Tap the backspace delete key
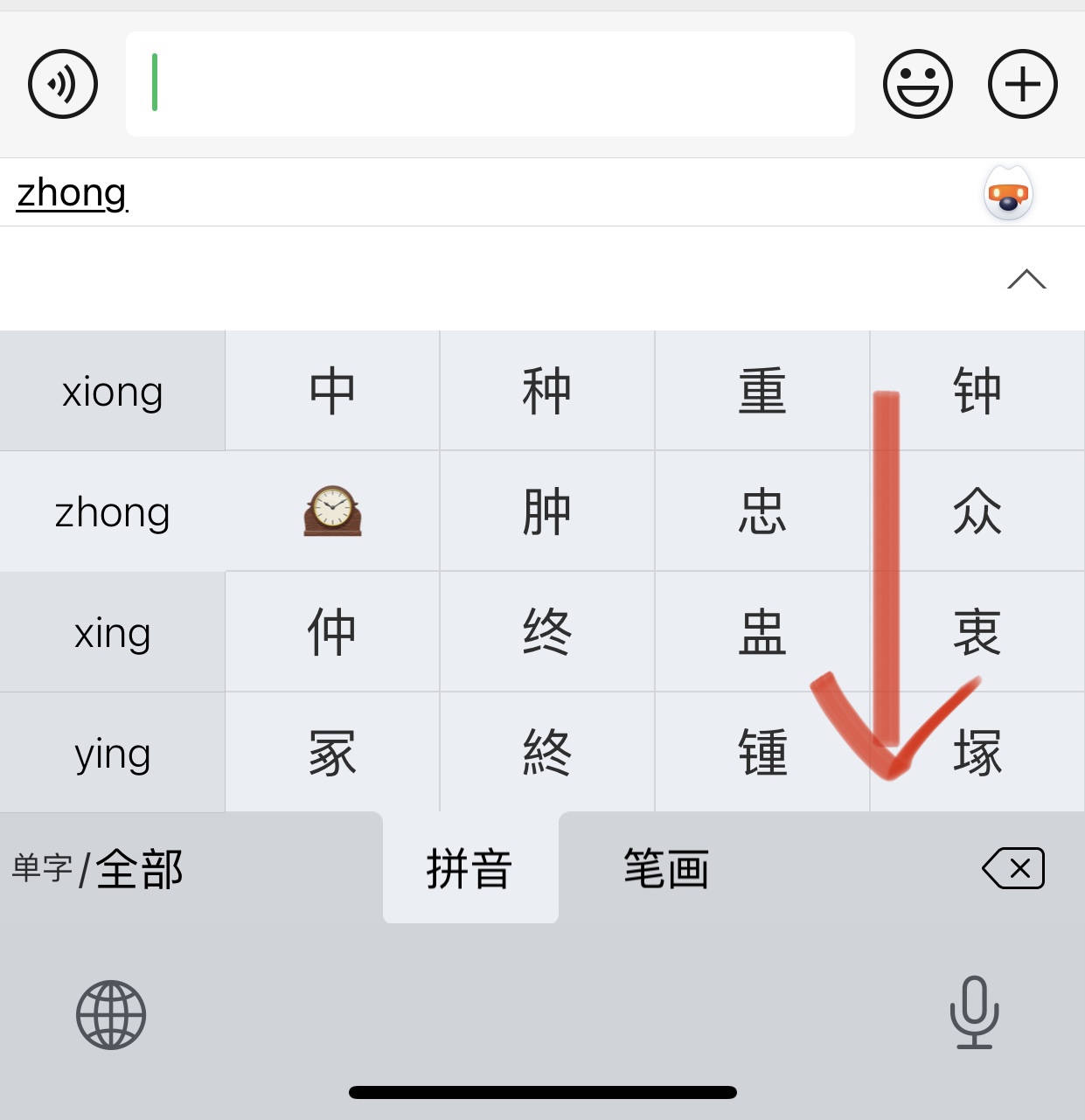Image resolution: width=1085 pixels, height=1120 pixels. pos(1013,868)
